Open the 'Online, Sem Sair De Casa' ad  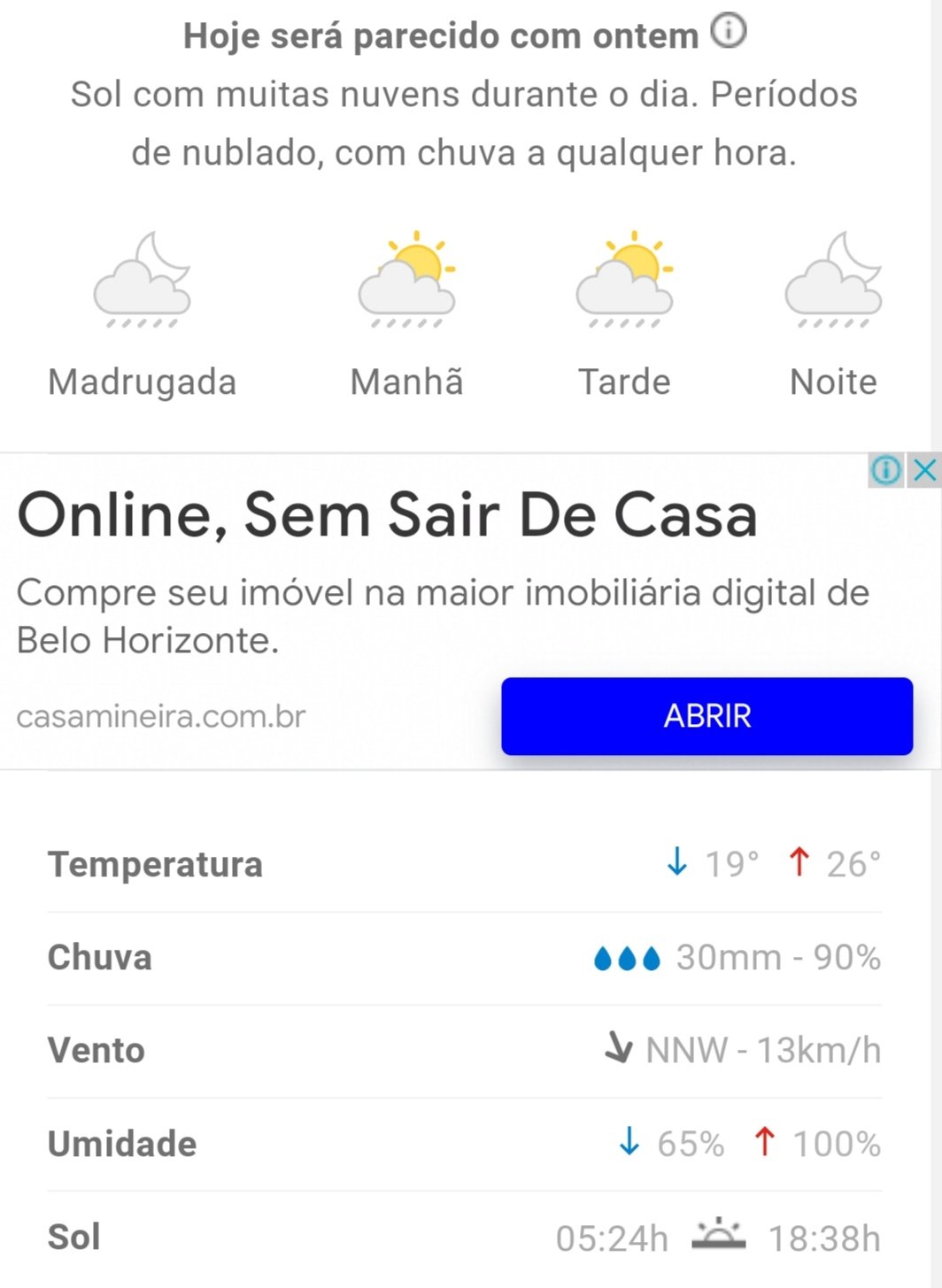click(387, 515)
